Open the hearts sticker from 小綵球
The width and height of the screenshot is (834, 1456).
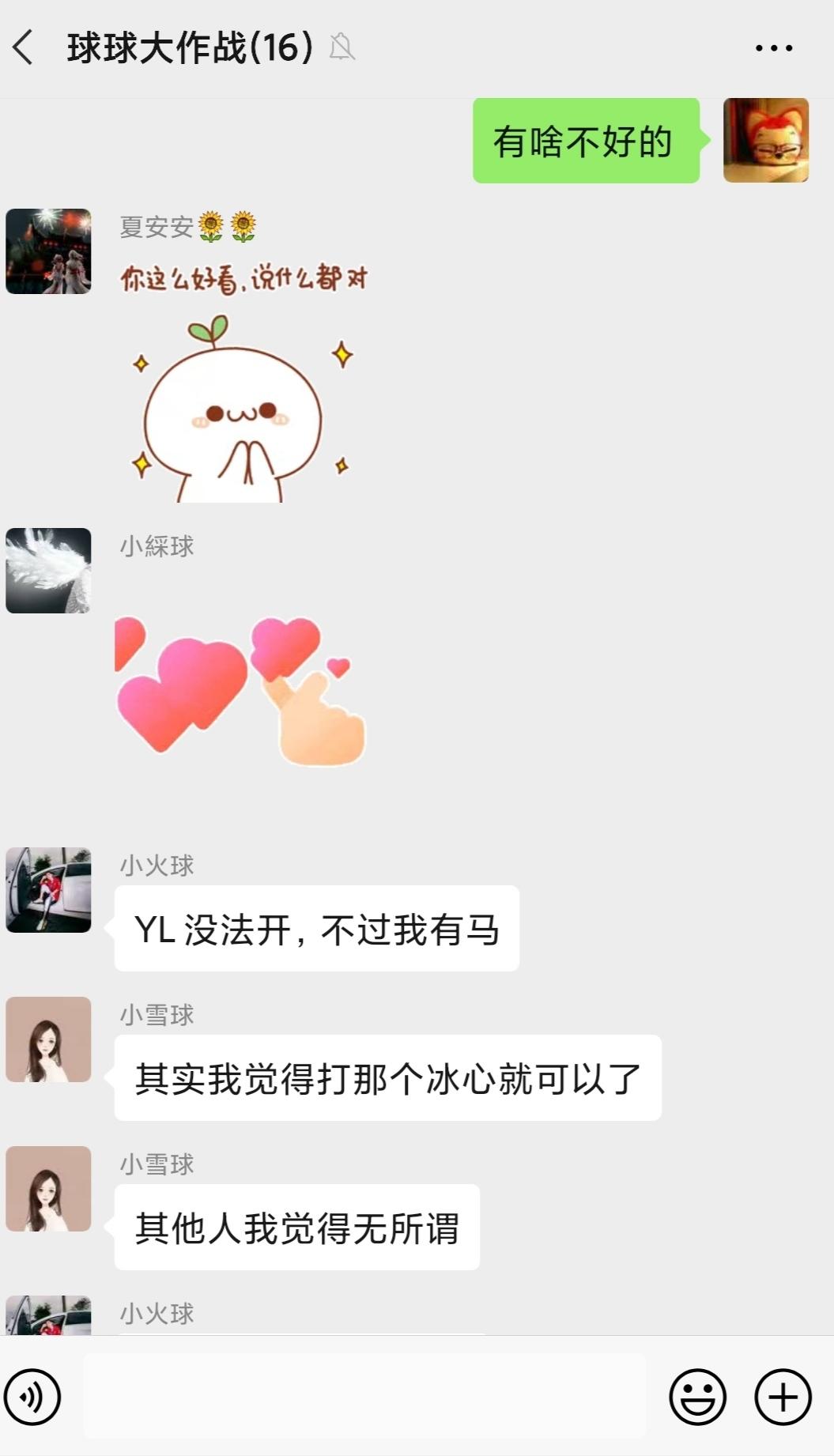tap(240, 689)
